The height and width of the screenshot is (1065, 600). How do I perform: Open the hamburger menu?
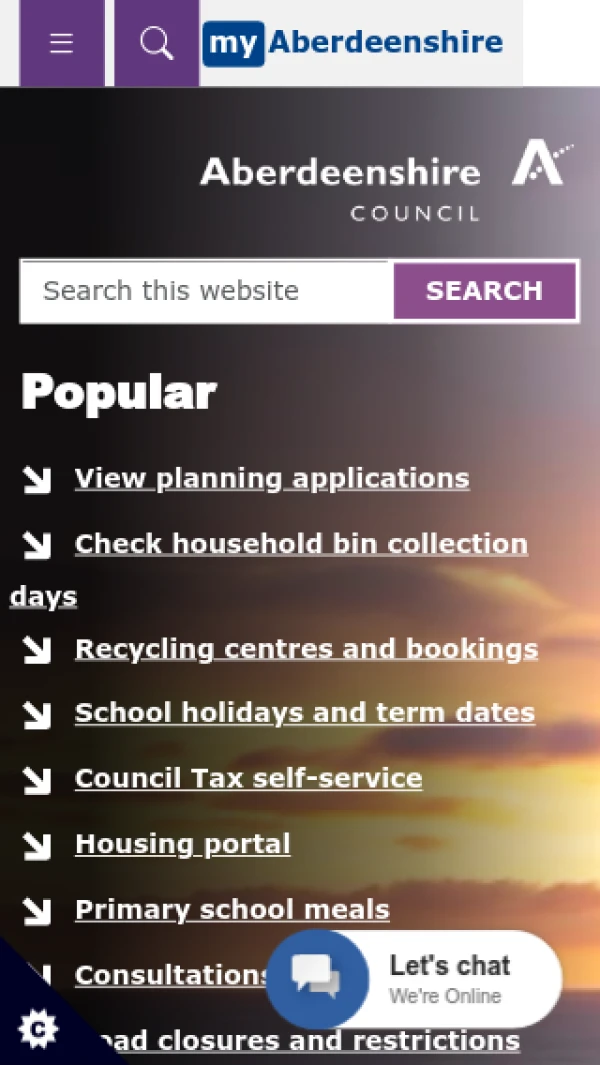pos(61,44)
